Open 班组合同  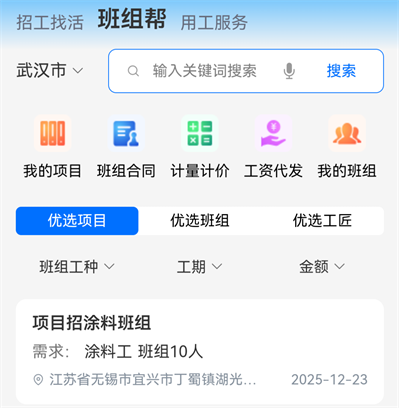click(126, 147)
